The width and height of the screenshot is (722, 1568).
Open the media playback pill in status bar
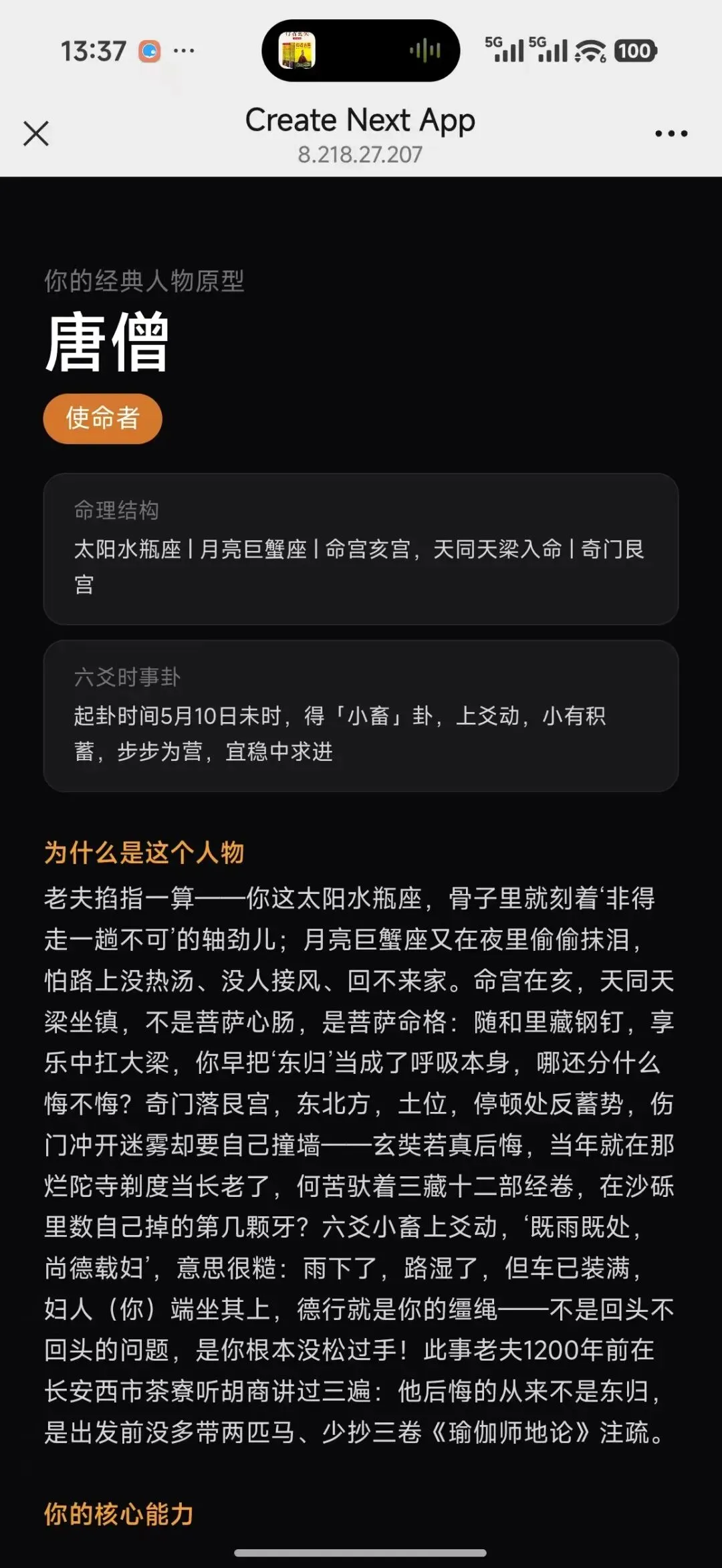[x=361, y=51]
